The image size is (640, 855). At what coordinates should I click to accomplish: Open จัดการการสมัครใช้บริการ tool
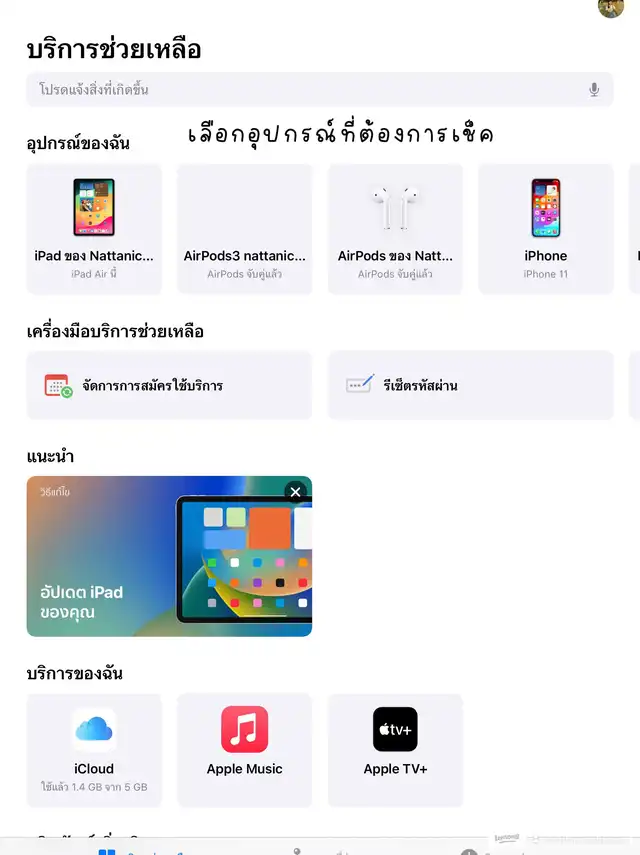pos(169,385)
